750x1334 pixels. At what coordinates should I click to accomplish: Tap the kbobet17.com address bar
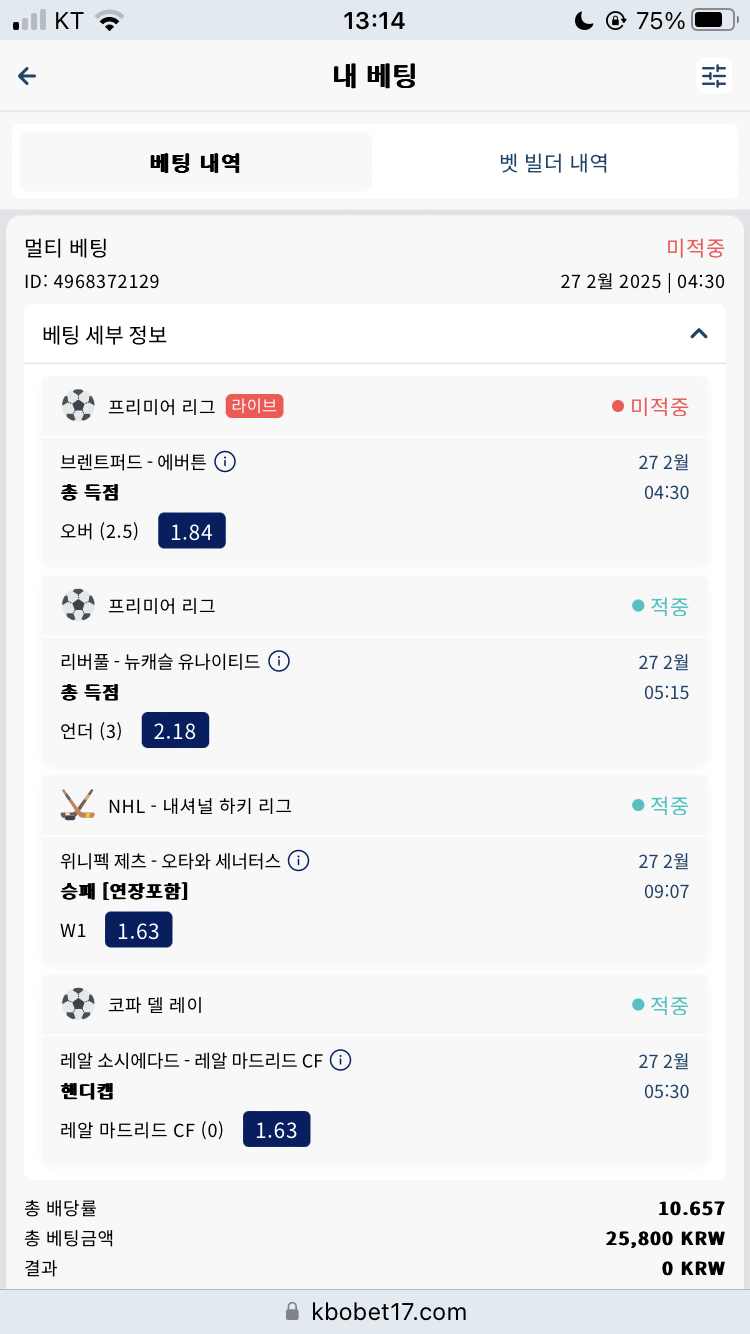click(375, 1311)
